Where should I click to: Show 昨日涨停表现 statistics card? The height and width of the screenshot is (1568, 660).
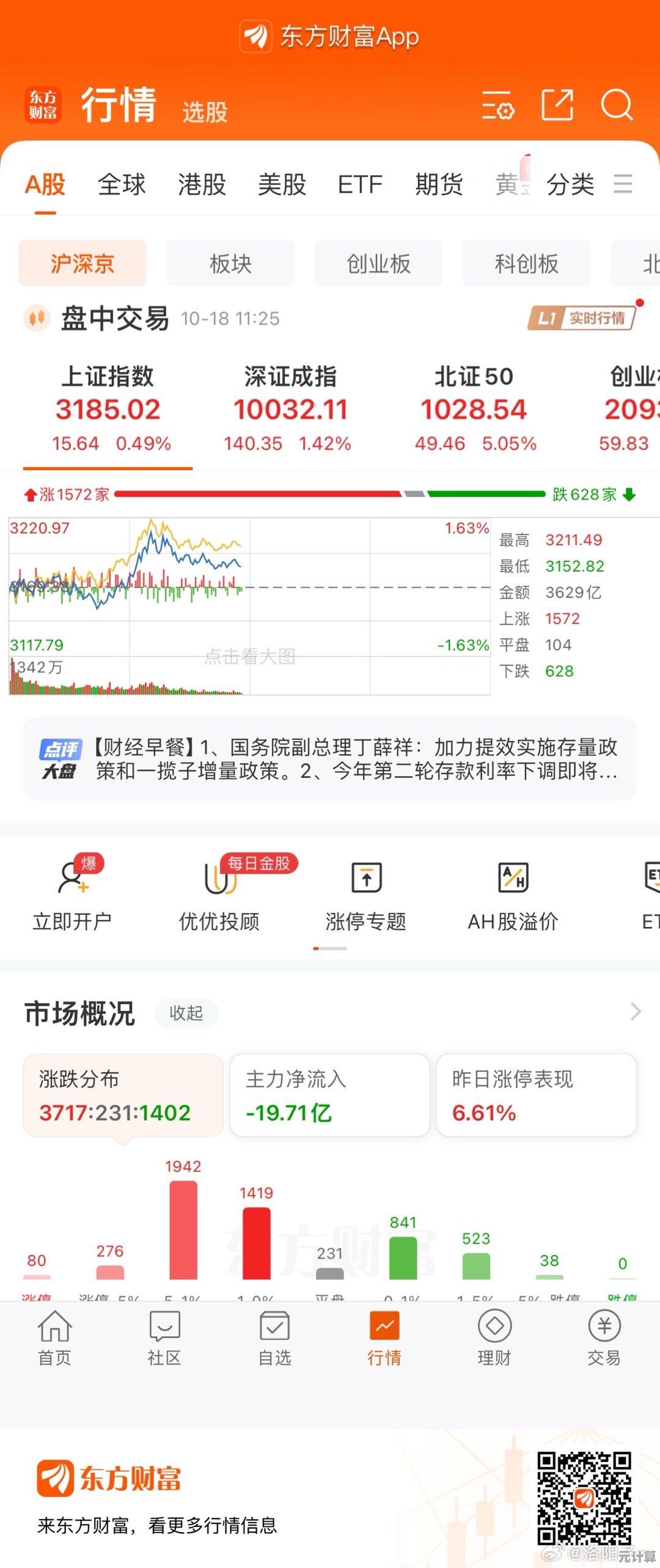(x=537, y=1095)
